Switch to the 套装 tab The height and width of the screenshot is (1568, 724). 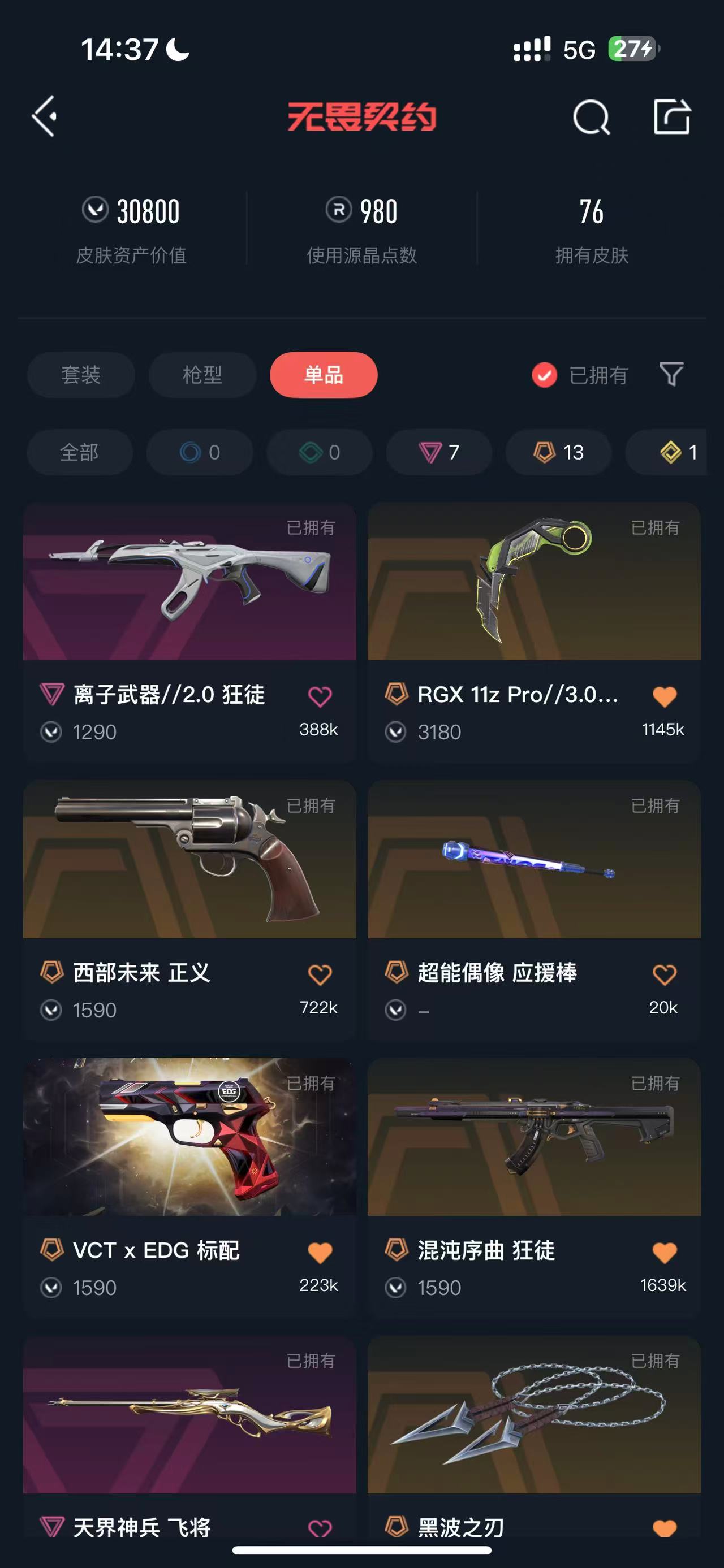(81, 374)
